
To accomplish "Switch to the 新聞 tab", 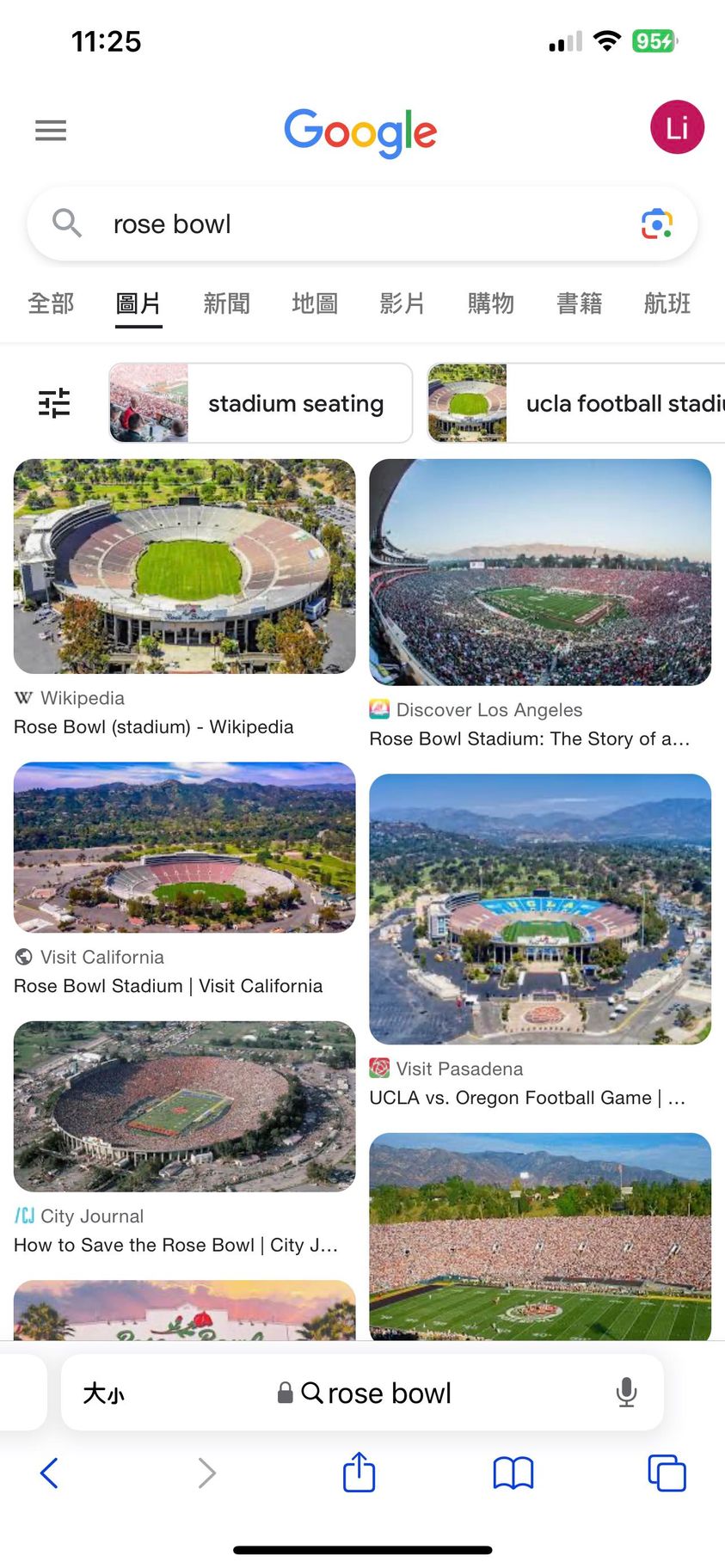I will [x=226, y=303].
